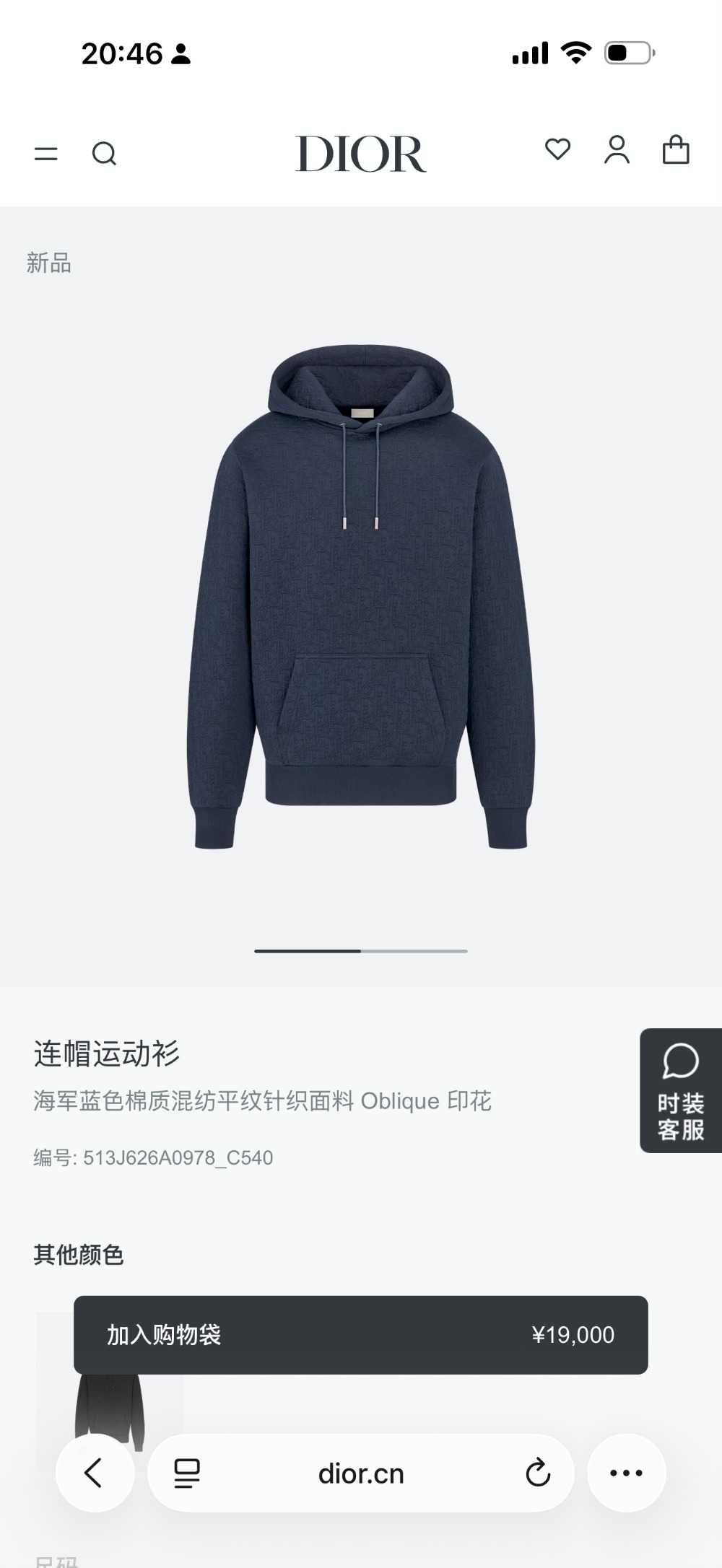722x1568 pixels.
Task: Tap 加入购物袋 to add to bag
Action: [x=360, y=1335]
